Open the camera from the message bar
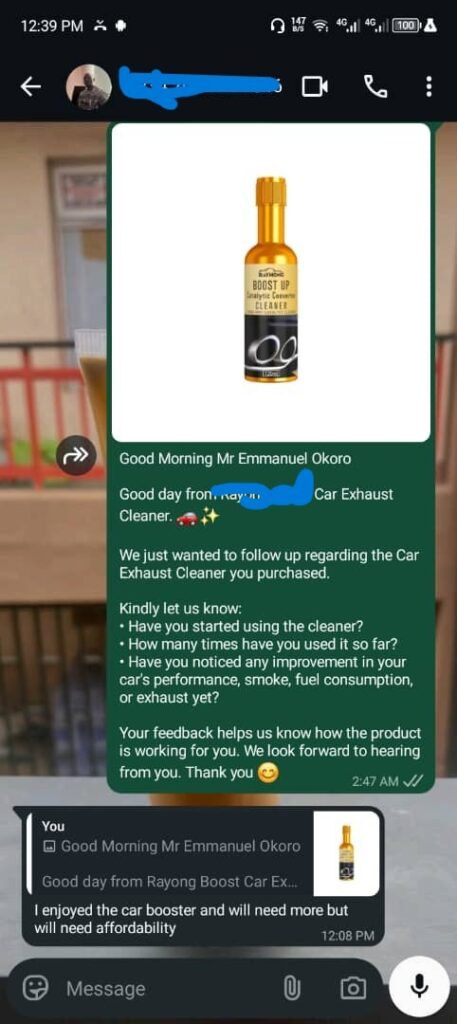This screenshot has width=457, height=1024. [353, 988]
